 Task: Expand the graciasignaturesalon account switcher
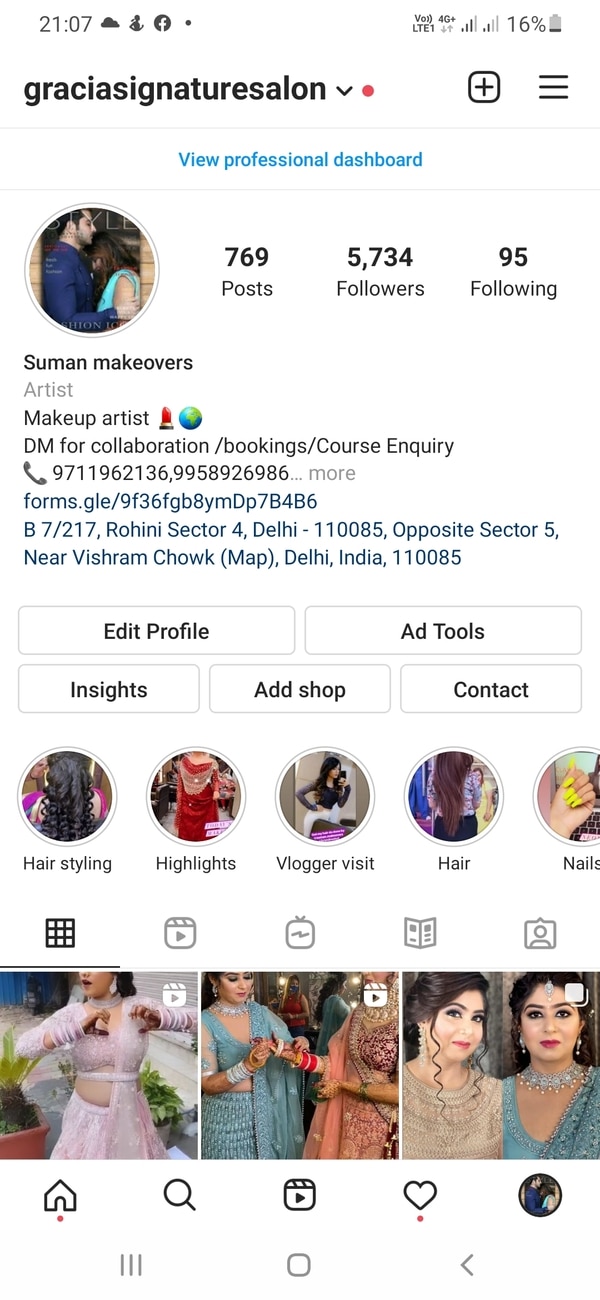click(x=344, y=91)
